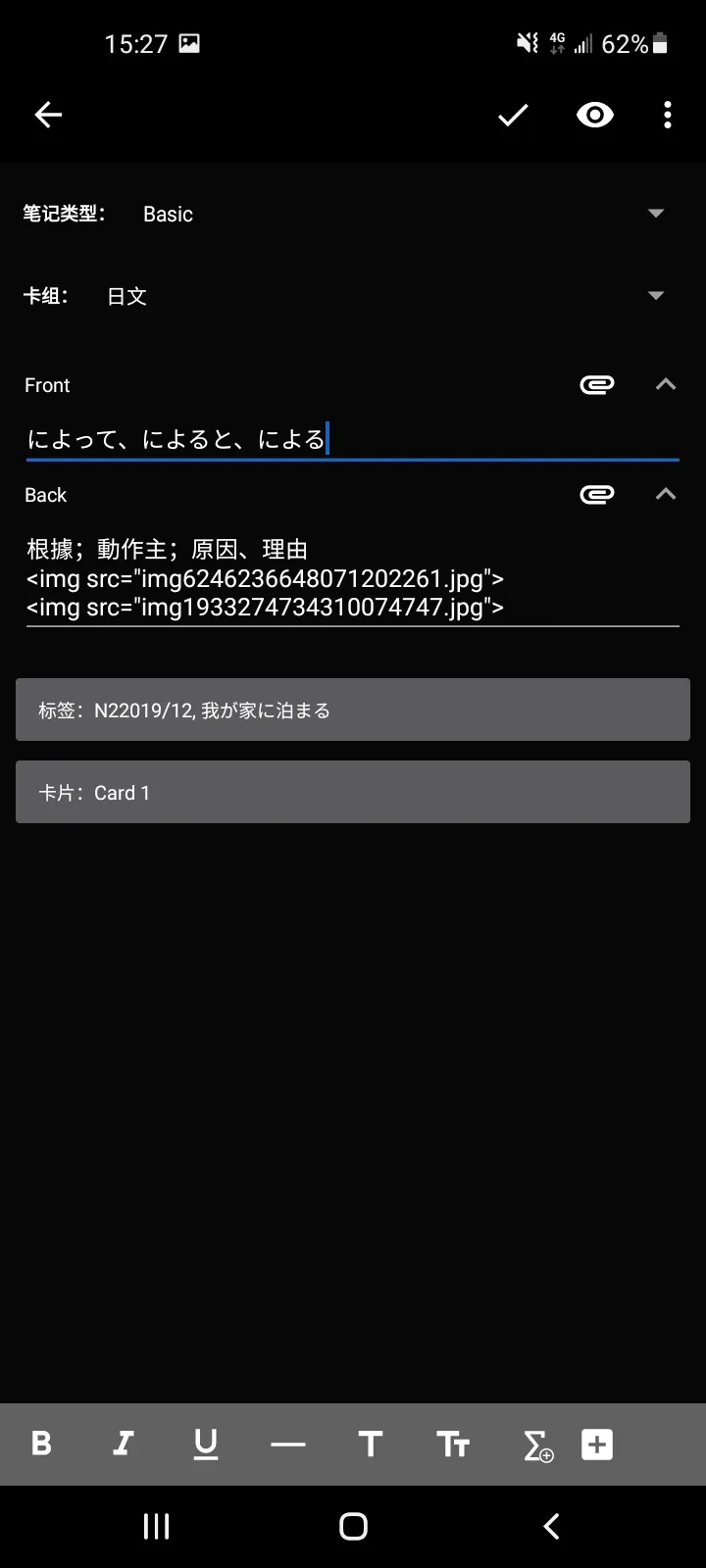Insert a MathJax equation
Image resolution: width=706 pixels, height=1568 pixels.
coord(535,1444)
